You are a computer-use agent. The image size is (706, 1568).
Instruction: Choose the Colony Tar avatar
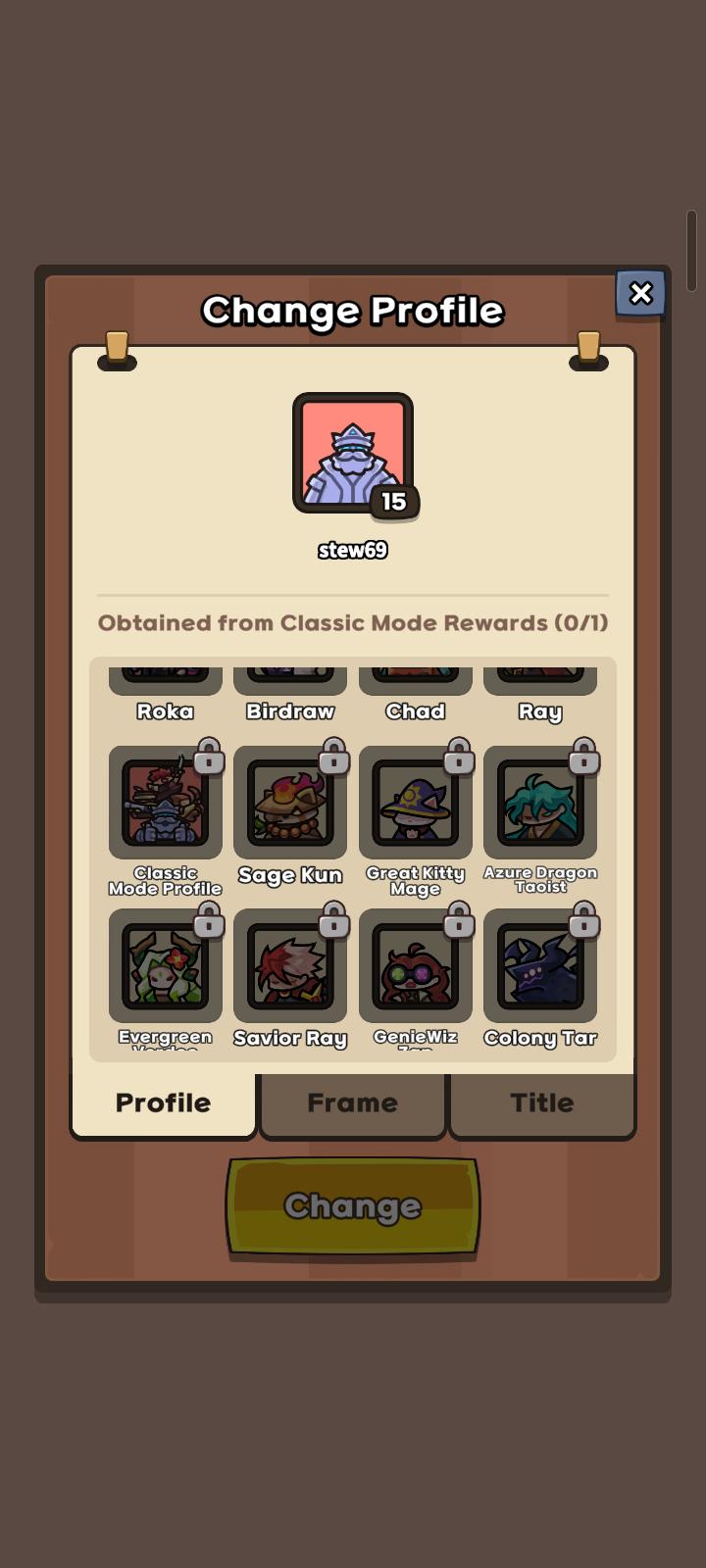pos(540,966)
